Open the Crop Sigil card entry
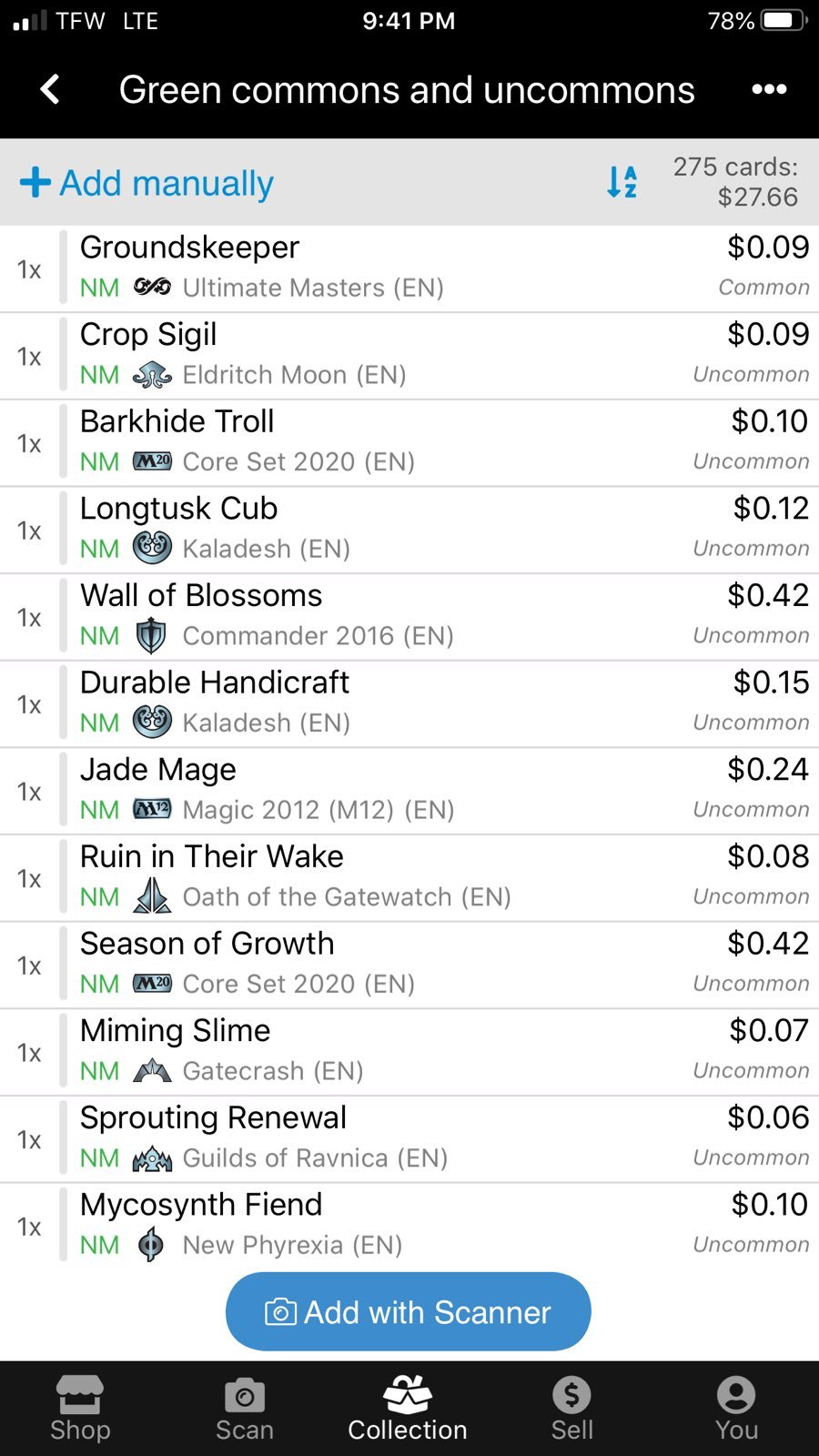Image resolution: width=819 pixels, height=1456 pixels. 409,357
